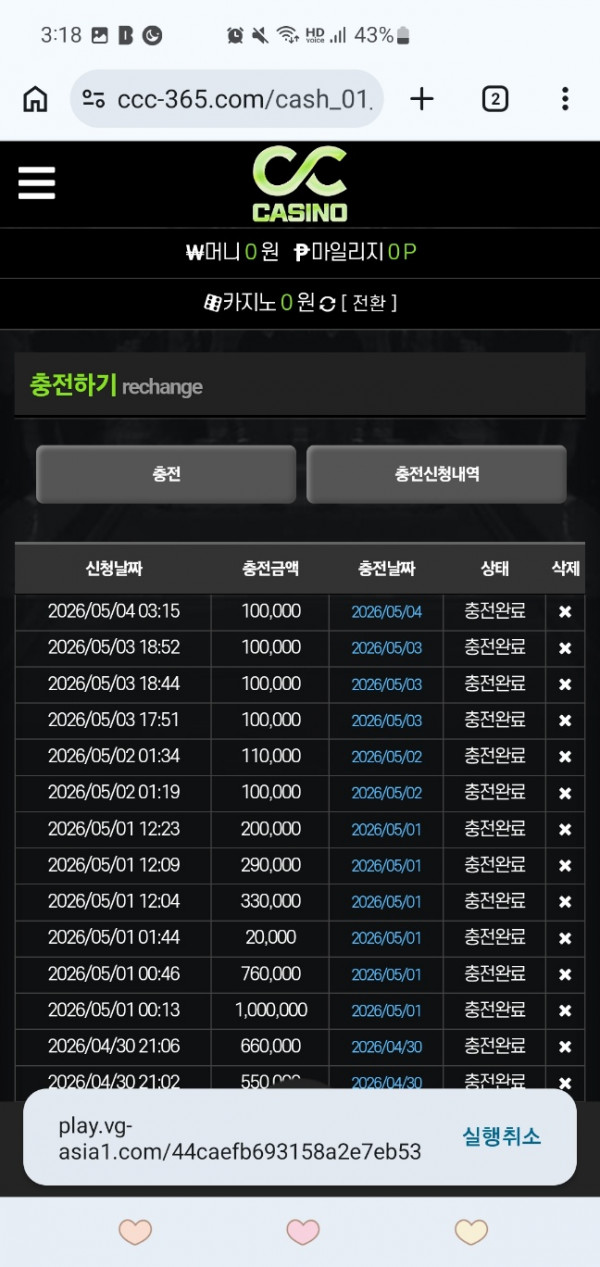The image size is (600, 1267).
Task: Refresh the 카지노 balance icon
Action: point(327,304)
